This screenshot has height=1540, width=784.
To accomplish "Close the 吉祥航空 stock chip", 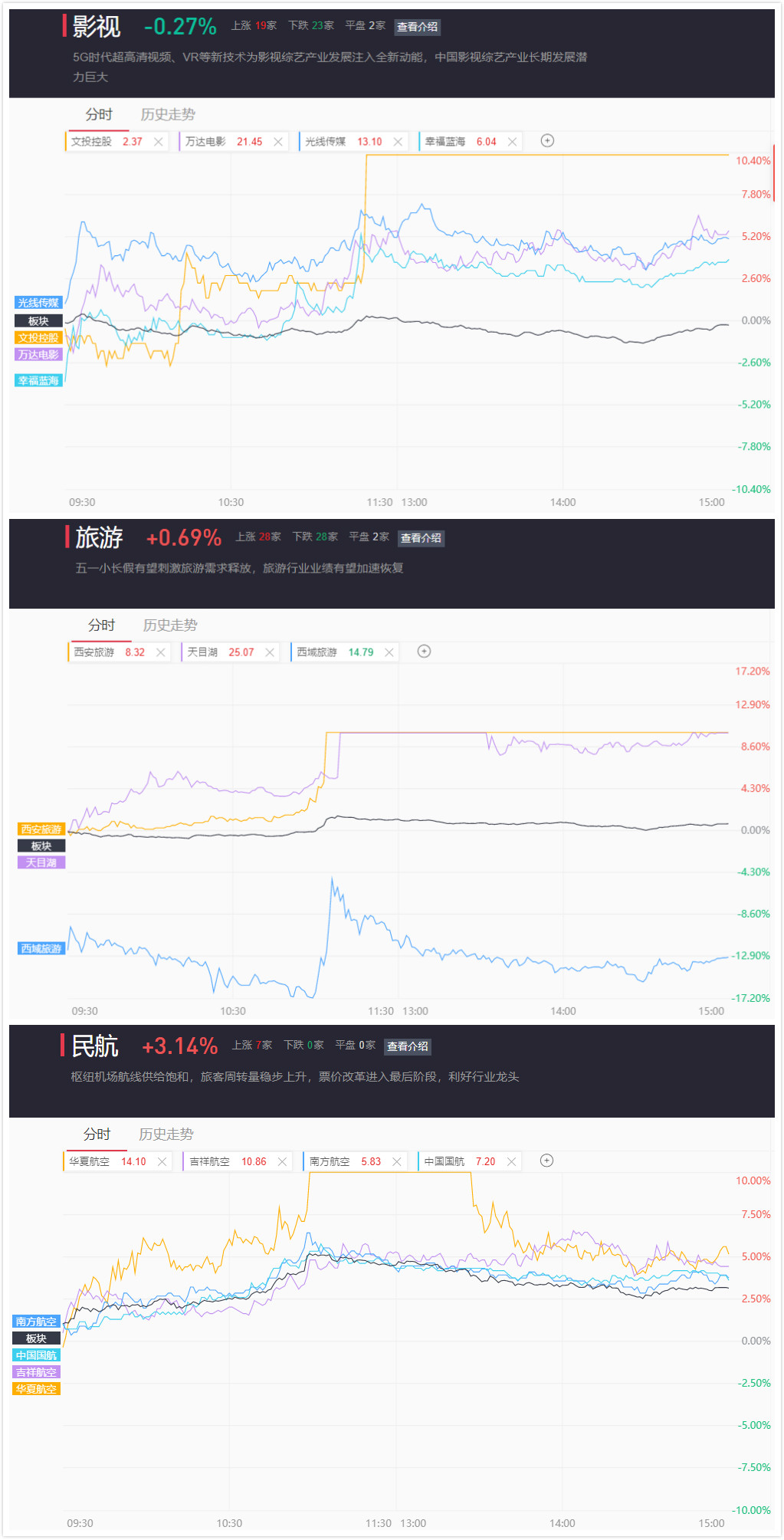I will (x=282, y=1162).
